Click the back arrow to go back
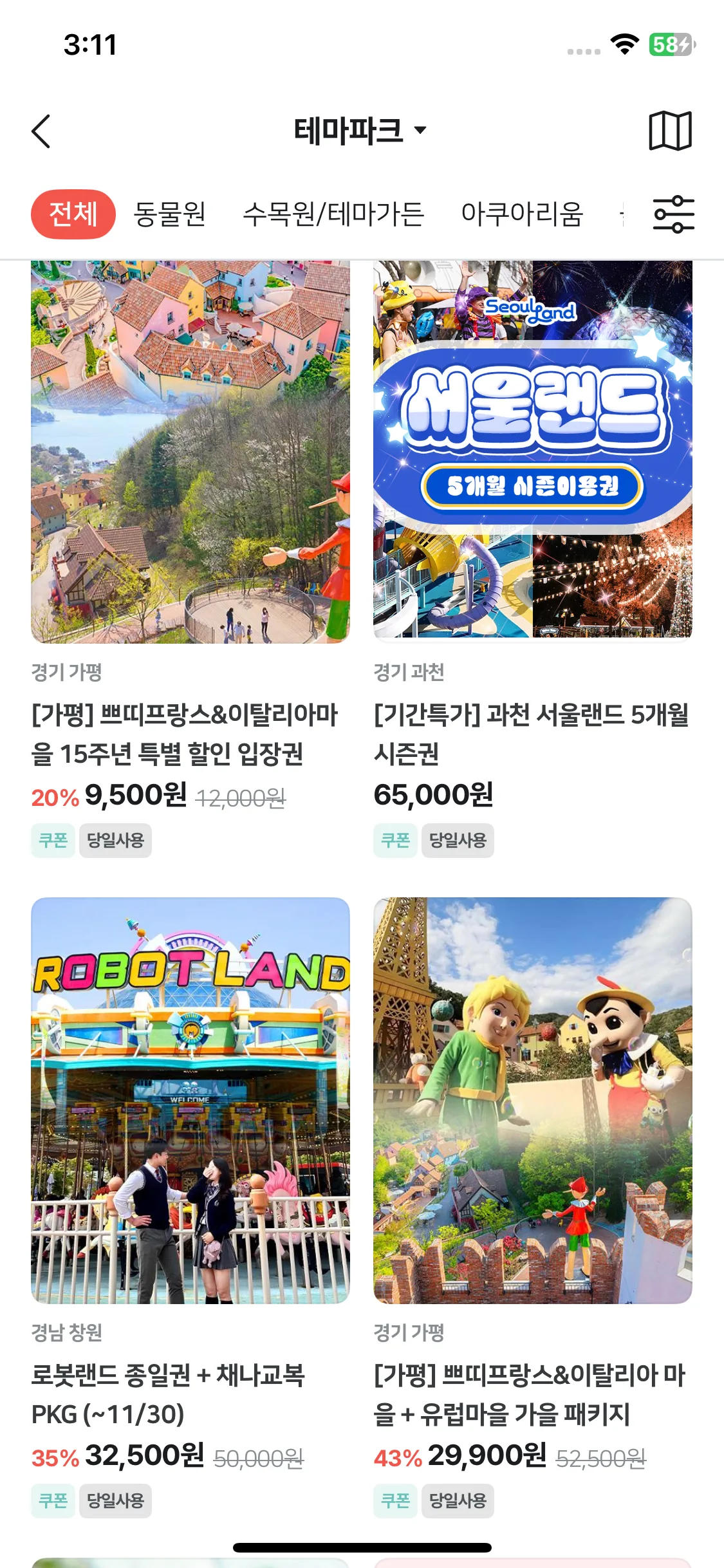Image resolution: width=724 pixels, height=1568 pixels. click(x=41, y=131)
